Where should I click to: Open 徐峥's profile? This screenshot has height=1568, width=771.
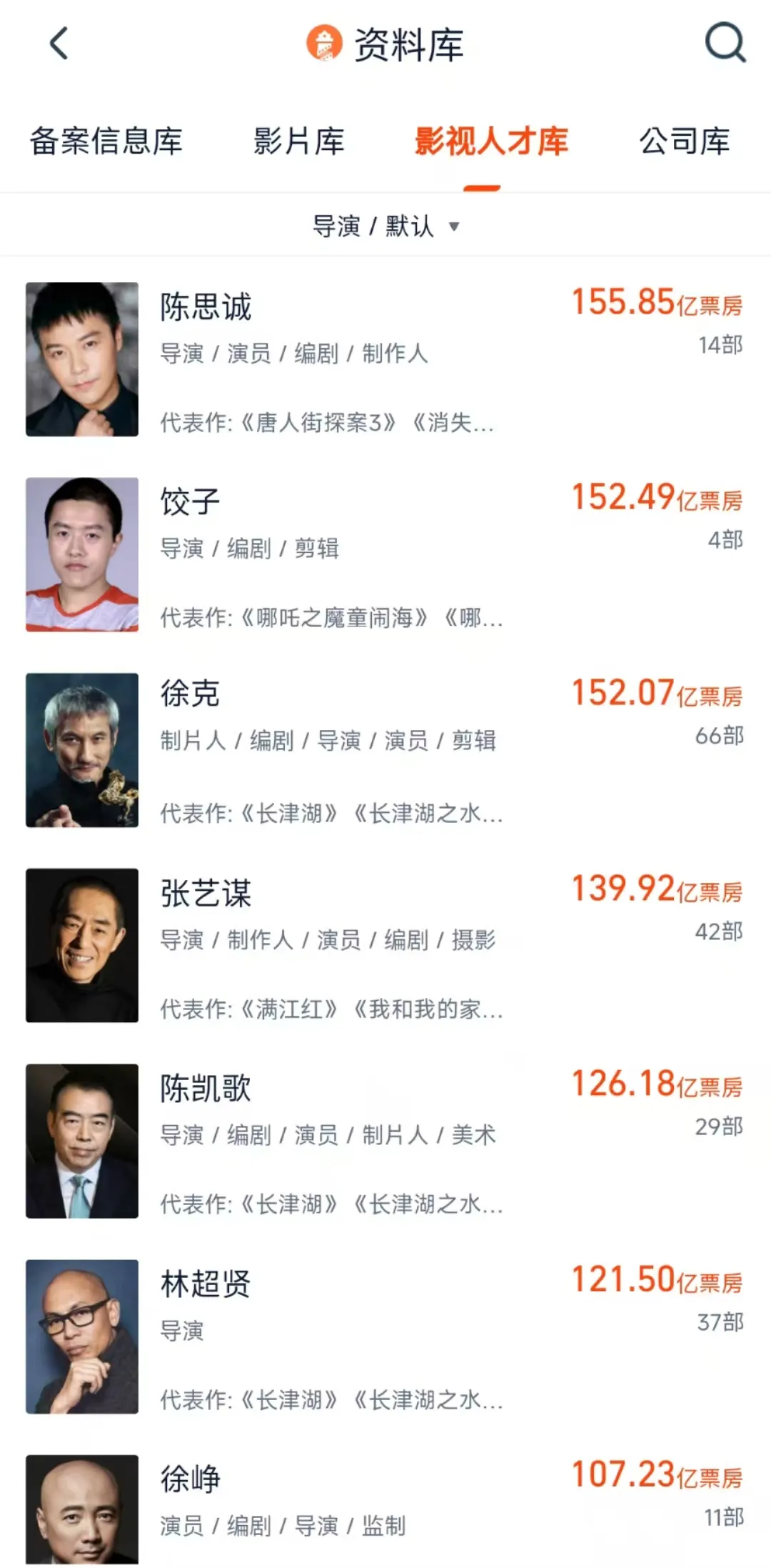tap(190, 1479)
